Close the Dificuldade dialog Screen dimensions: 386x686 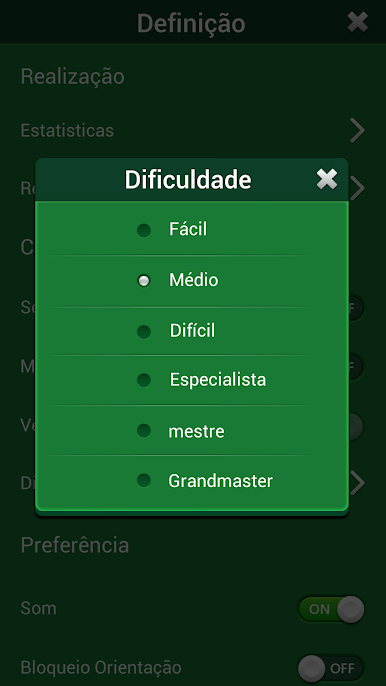(327, 179)
